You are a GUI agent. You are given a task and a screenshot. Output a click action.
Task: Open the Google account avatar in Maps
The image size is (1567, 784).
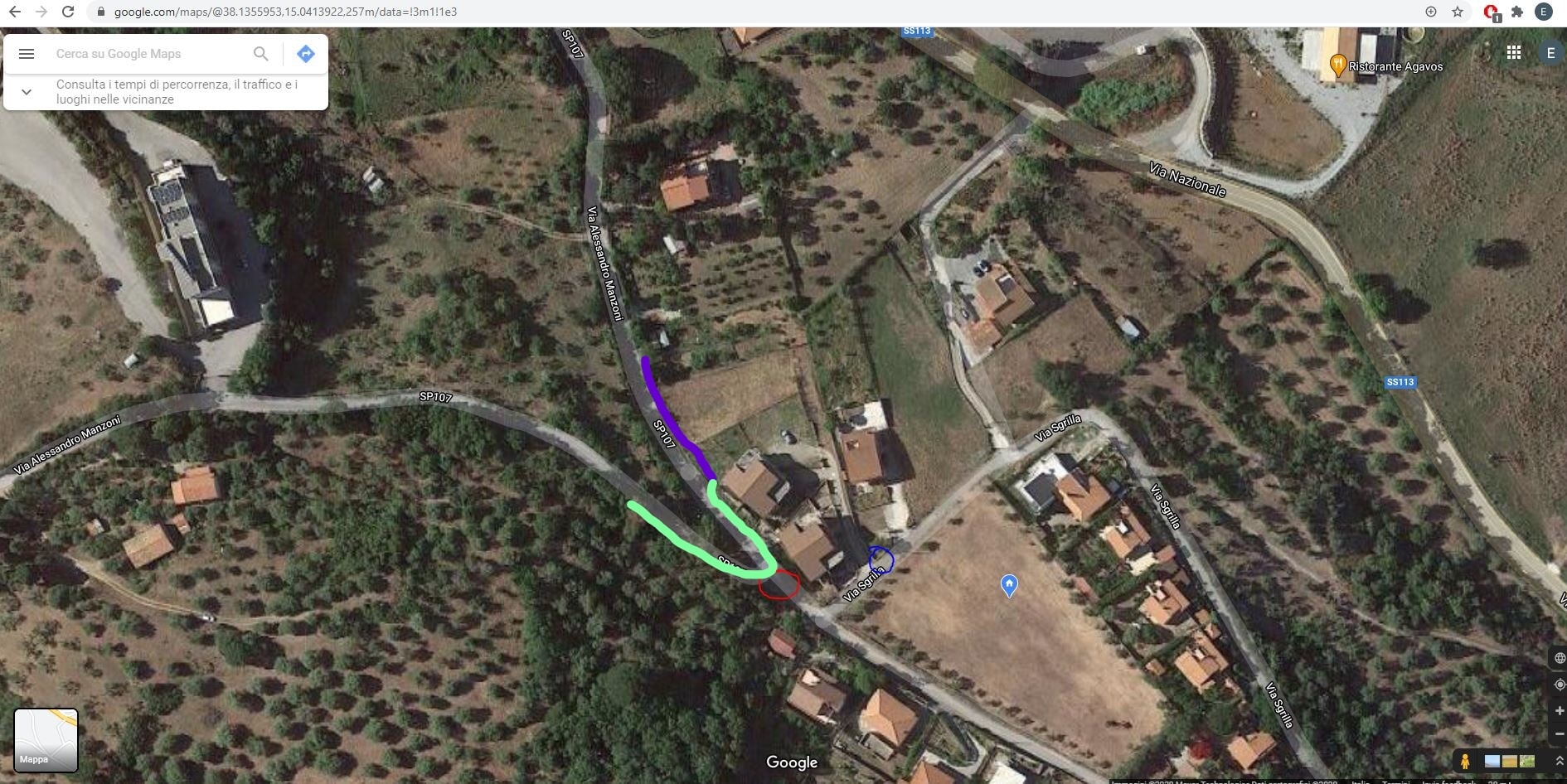pos(1550,53)
